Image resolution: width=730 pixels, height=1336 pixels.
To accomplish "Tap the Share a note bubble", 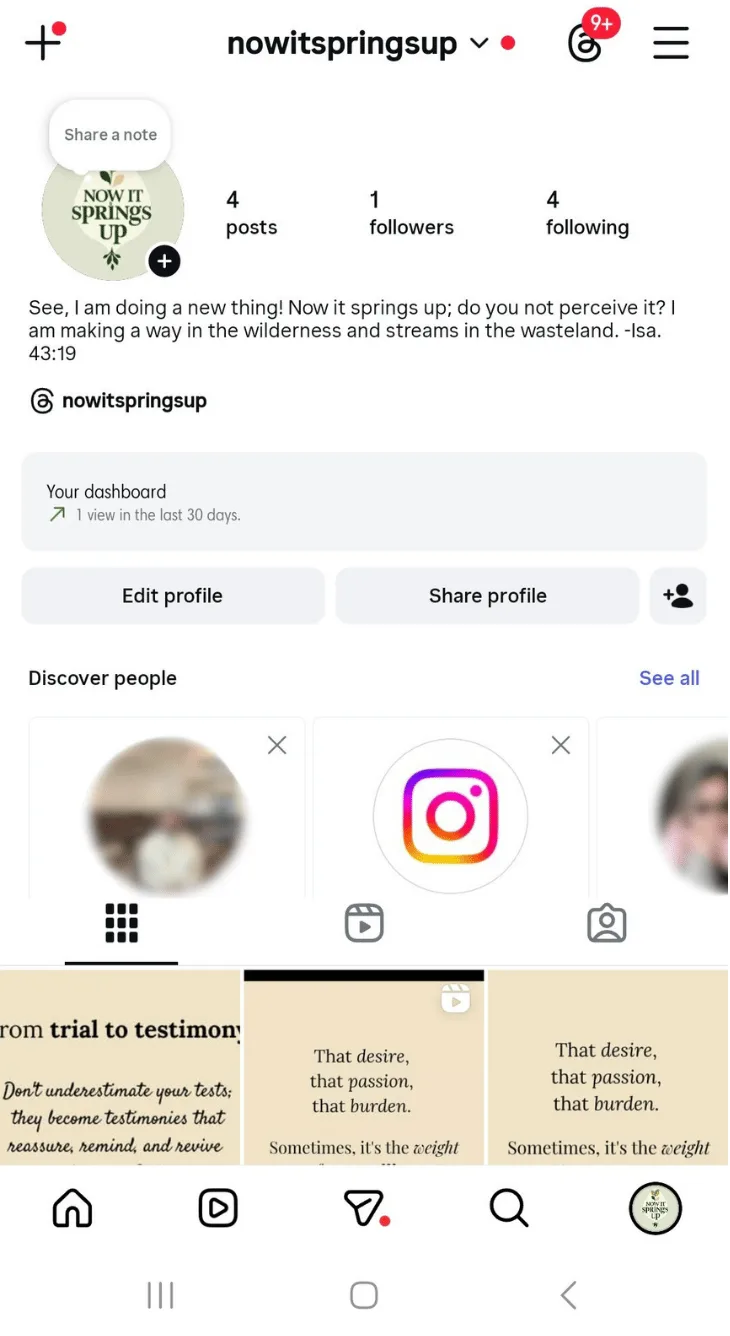I will tap(110, 135).
